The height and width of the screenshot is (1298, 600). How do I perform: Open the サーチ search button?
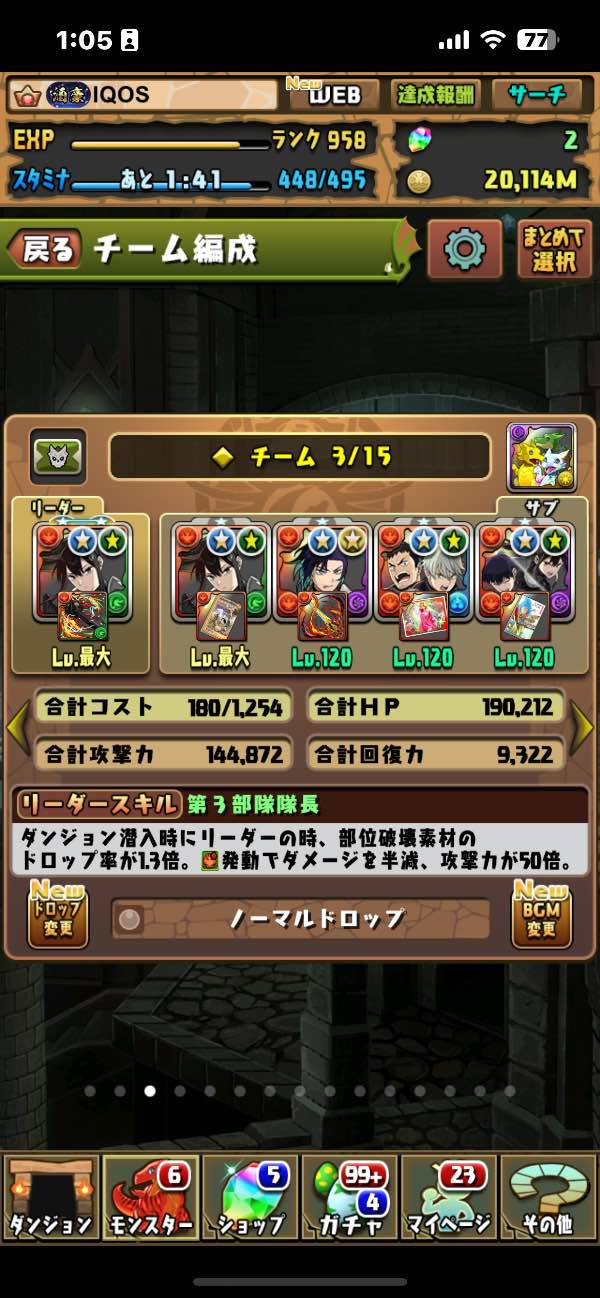tap(536, 95)
